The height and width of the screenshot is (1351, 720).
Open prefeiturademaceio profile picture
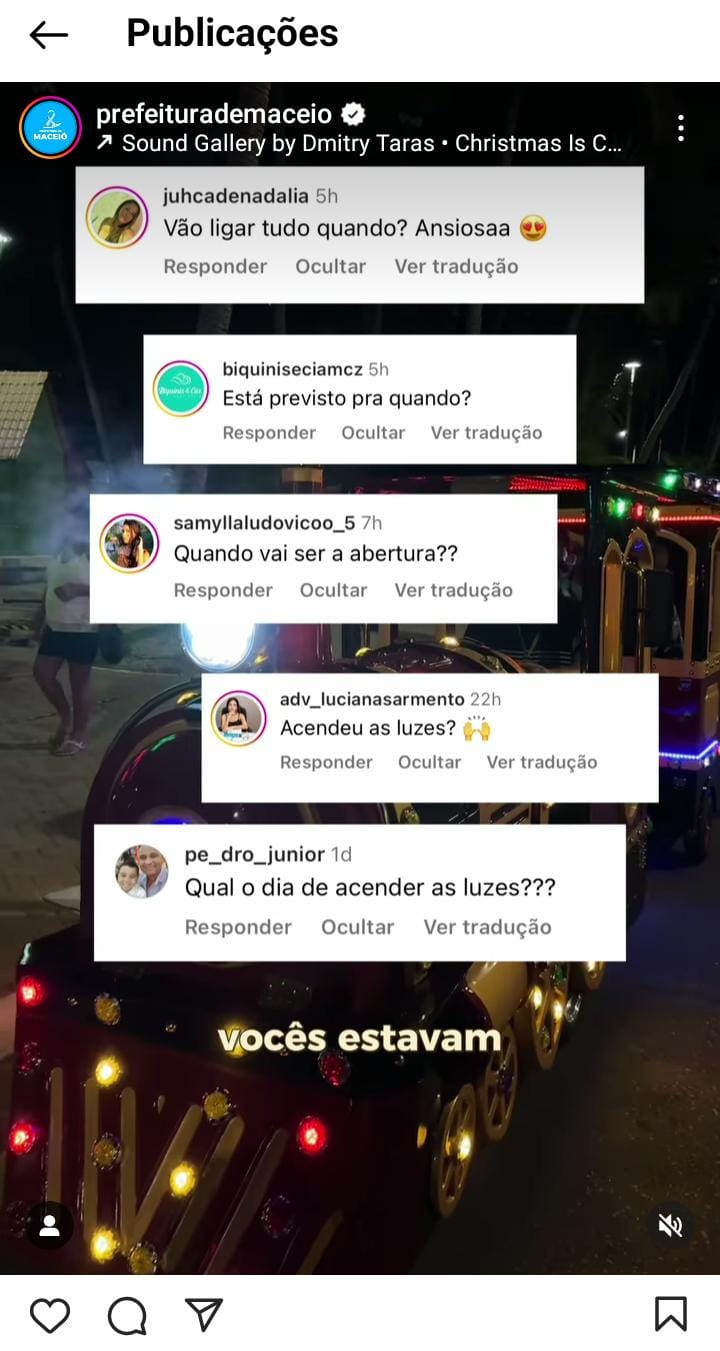(x=49, y=128)
